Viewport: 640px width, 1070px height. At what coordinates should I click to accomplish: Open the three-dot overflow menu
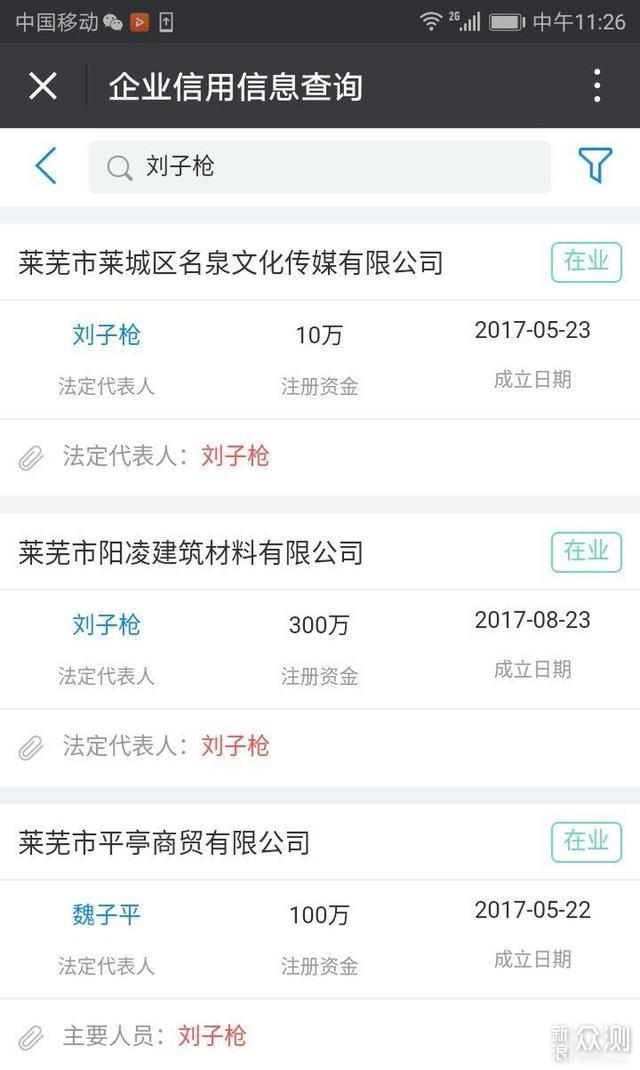click(597, 86)
